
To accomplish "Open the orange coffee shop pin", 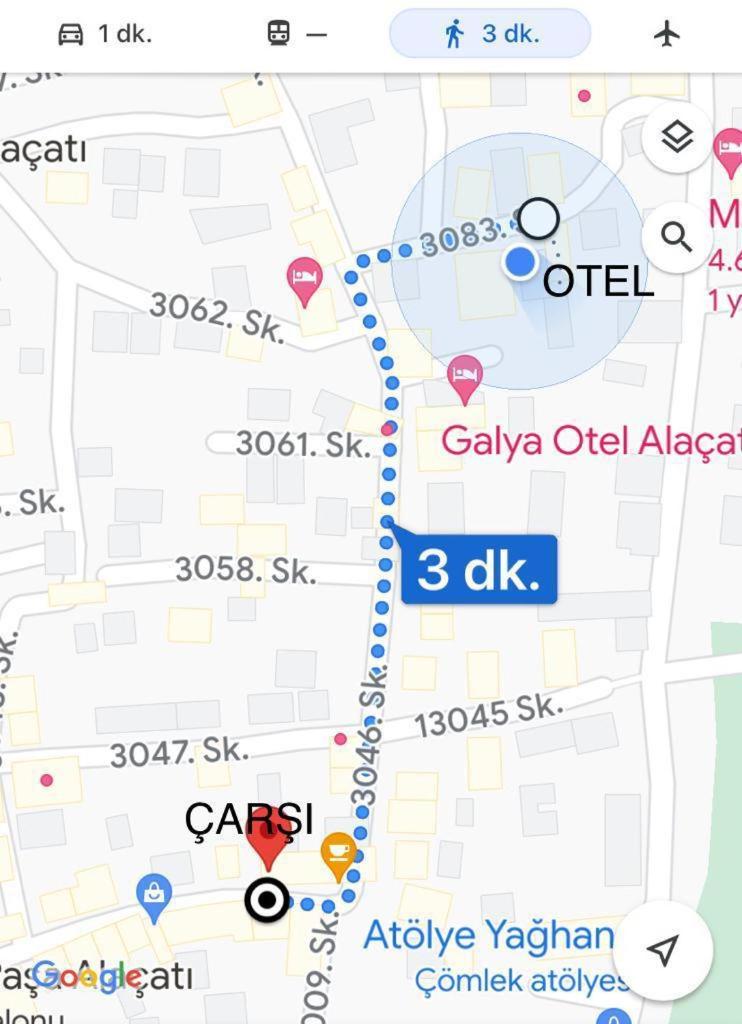I will pos(339,852).
